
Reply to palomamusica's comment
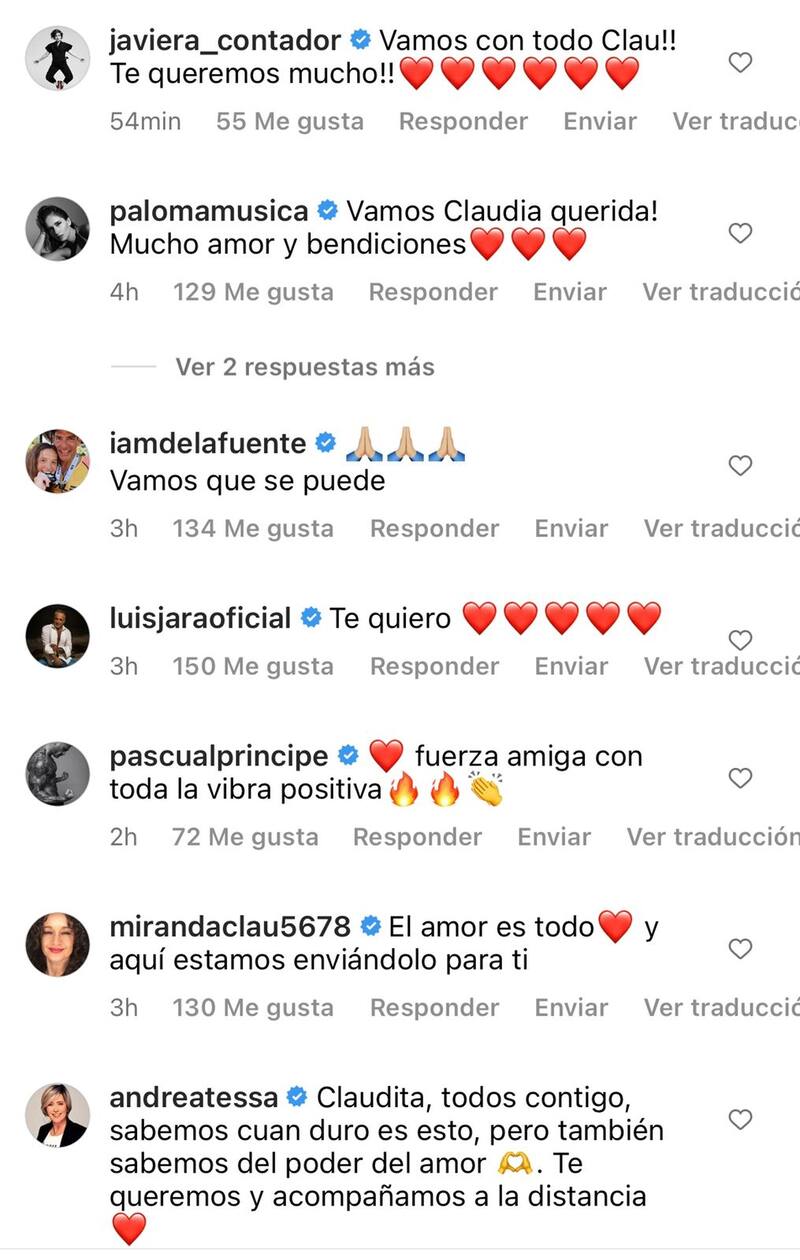pos(433,292)
